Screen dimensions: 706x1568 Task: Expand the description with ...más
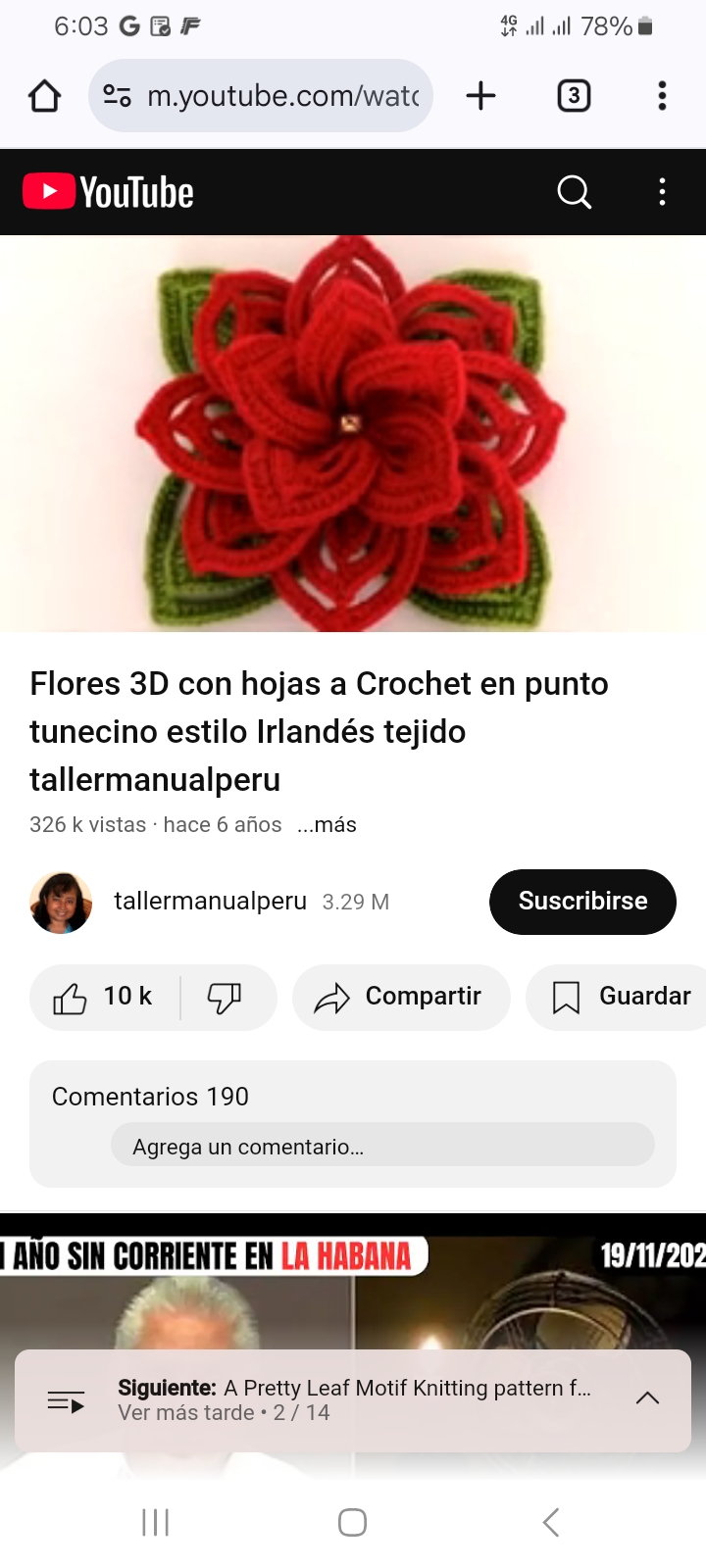[x=327, y=825]
